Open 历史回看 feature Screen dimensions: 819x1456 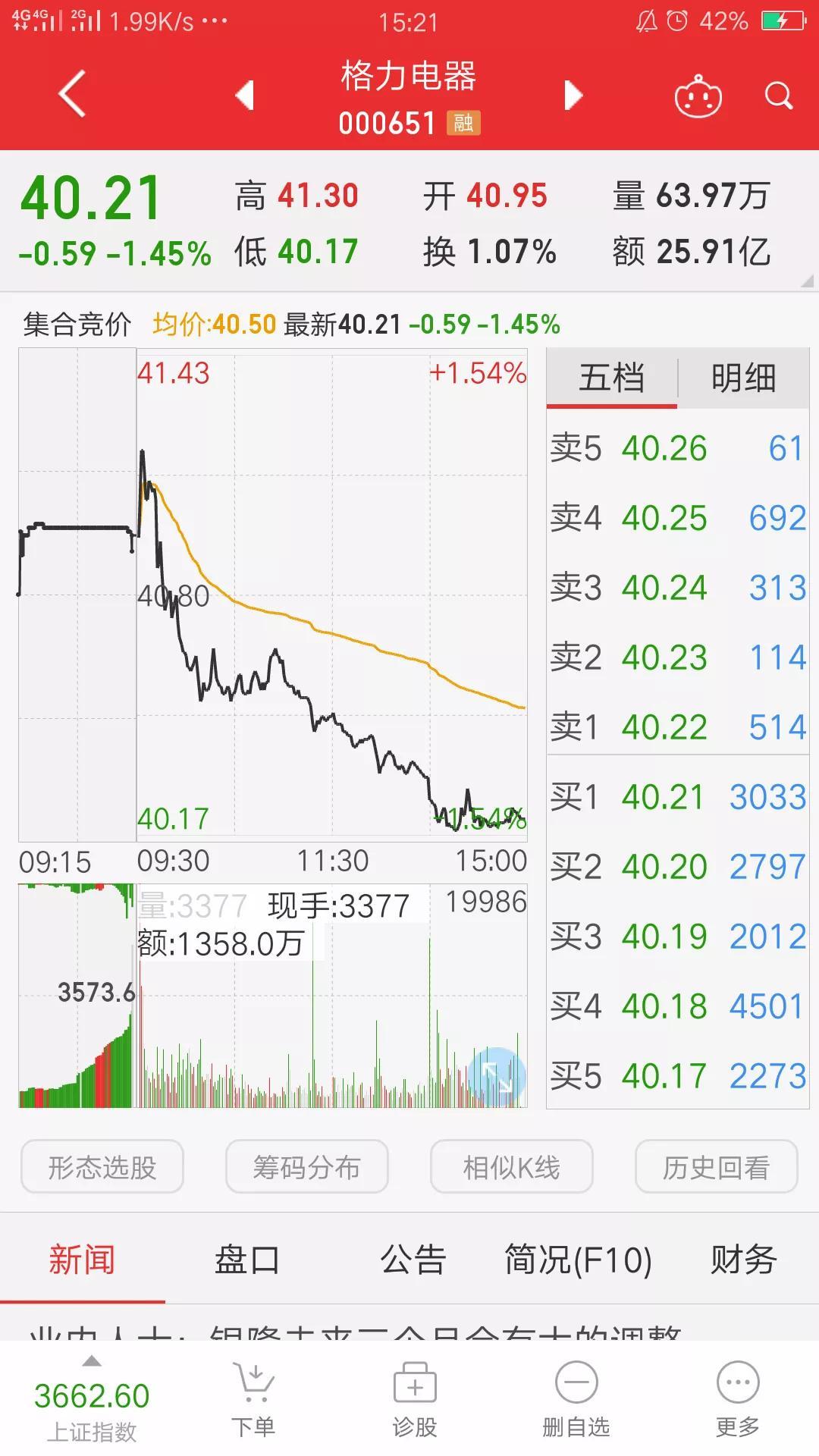pyautogui.click(x=717, y=1167)
